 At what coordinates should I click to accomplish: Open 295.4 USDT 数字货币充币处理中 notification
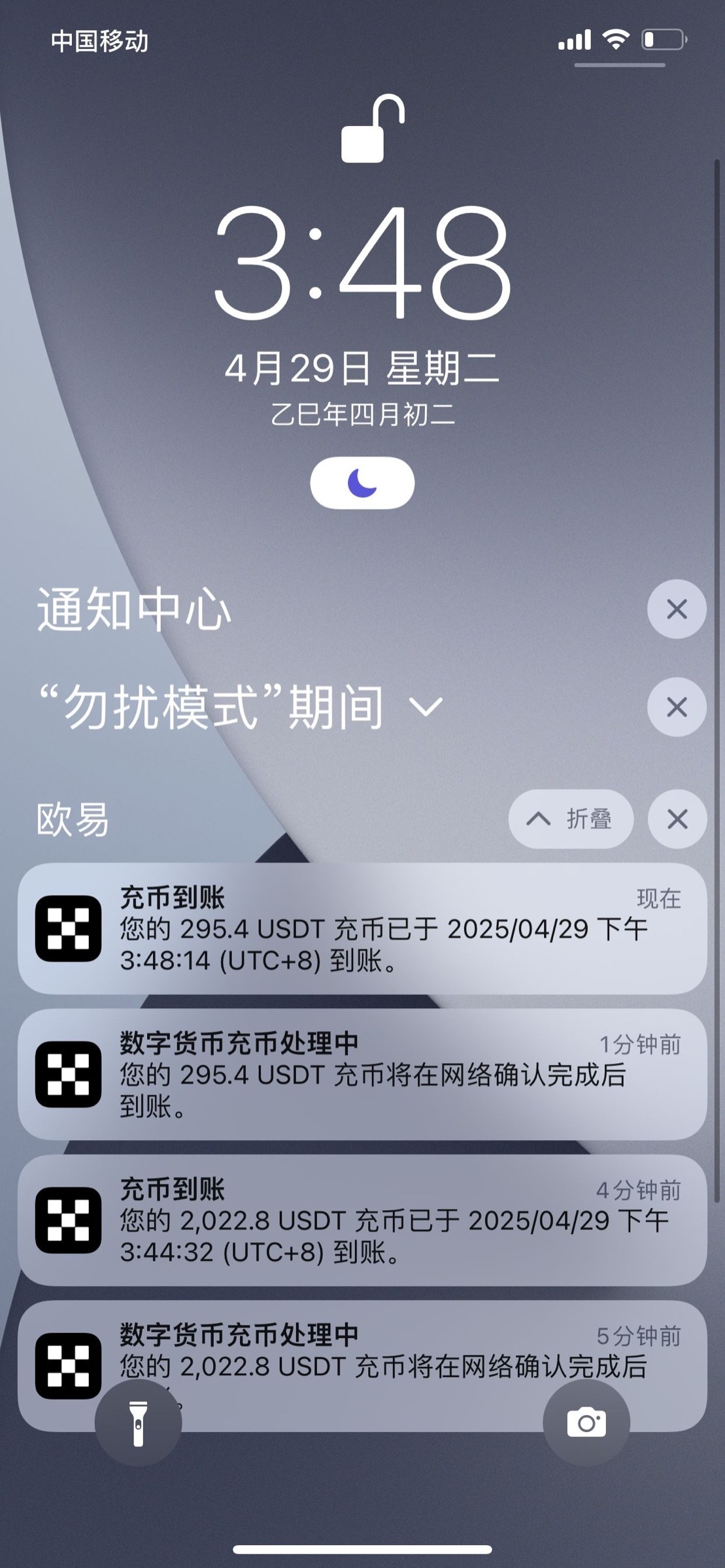click(x=362, y=1074)
